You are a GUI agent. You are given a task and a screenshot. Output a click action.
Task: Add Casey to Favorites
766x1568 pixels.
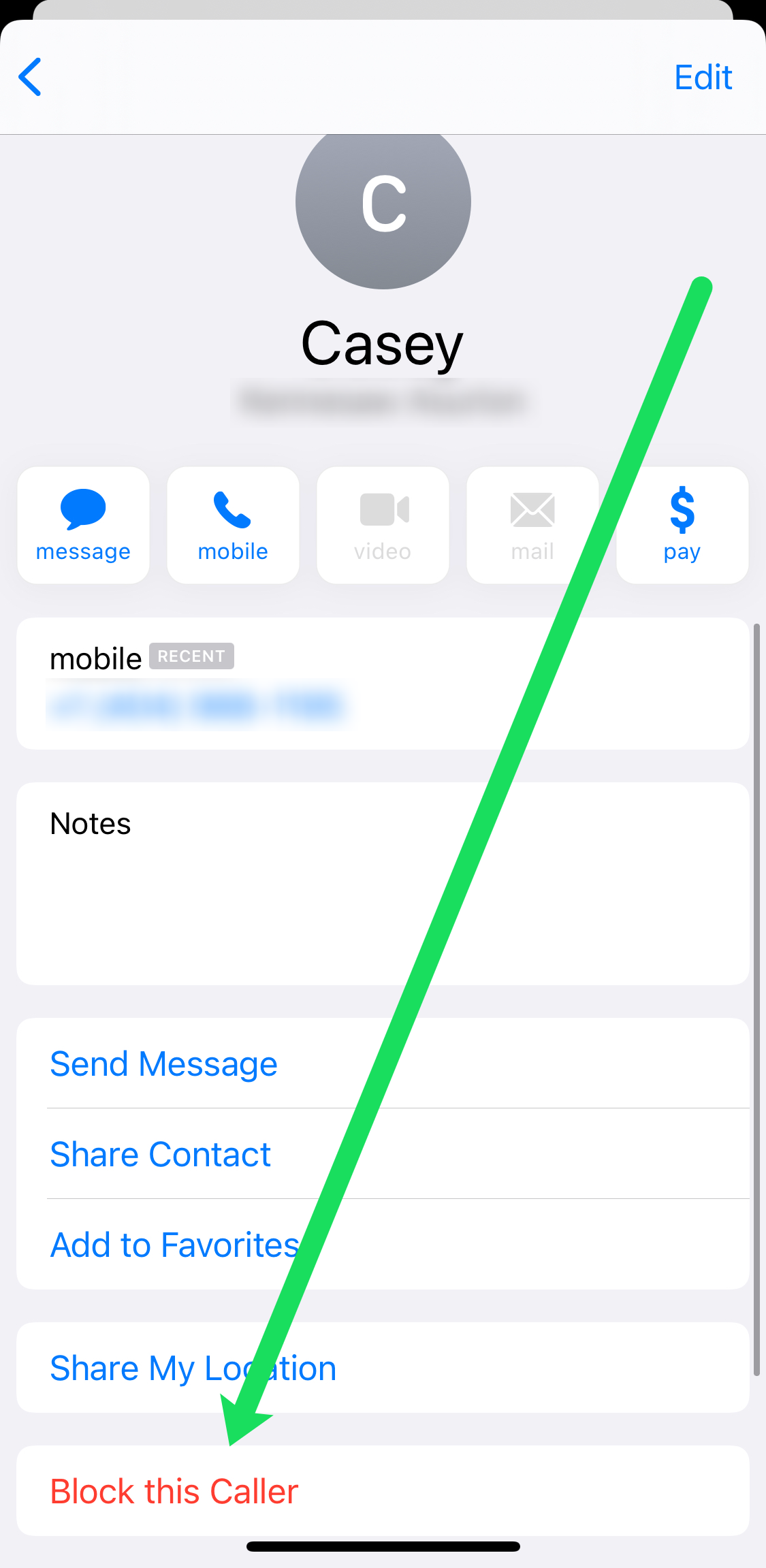click(383, 1245)
